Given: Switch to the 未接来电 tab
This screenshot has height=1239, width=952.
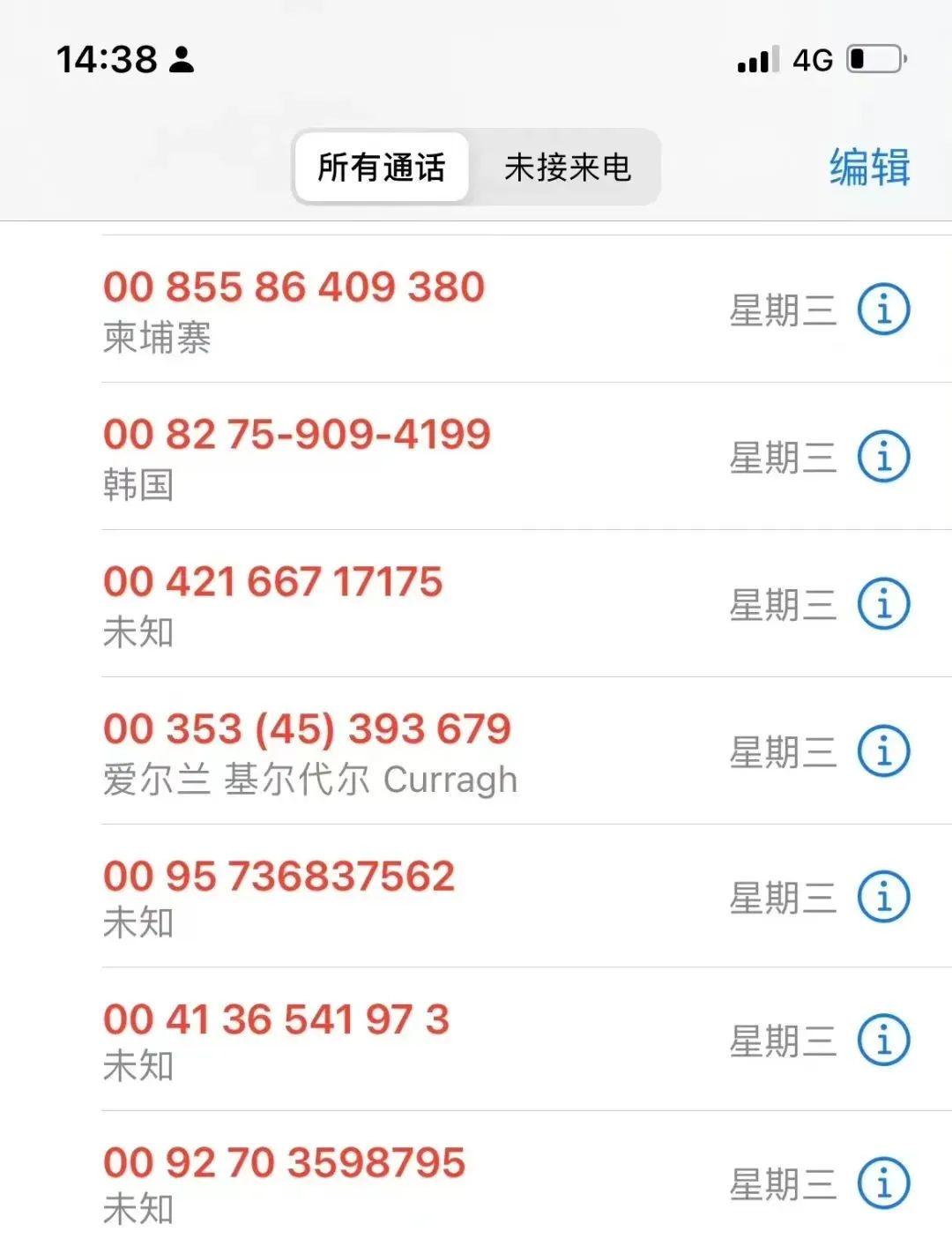Looking at the screenshot, I should click(x=567, y=168).
